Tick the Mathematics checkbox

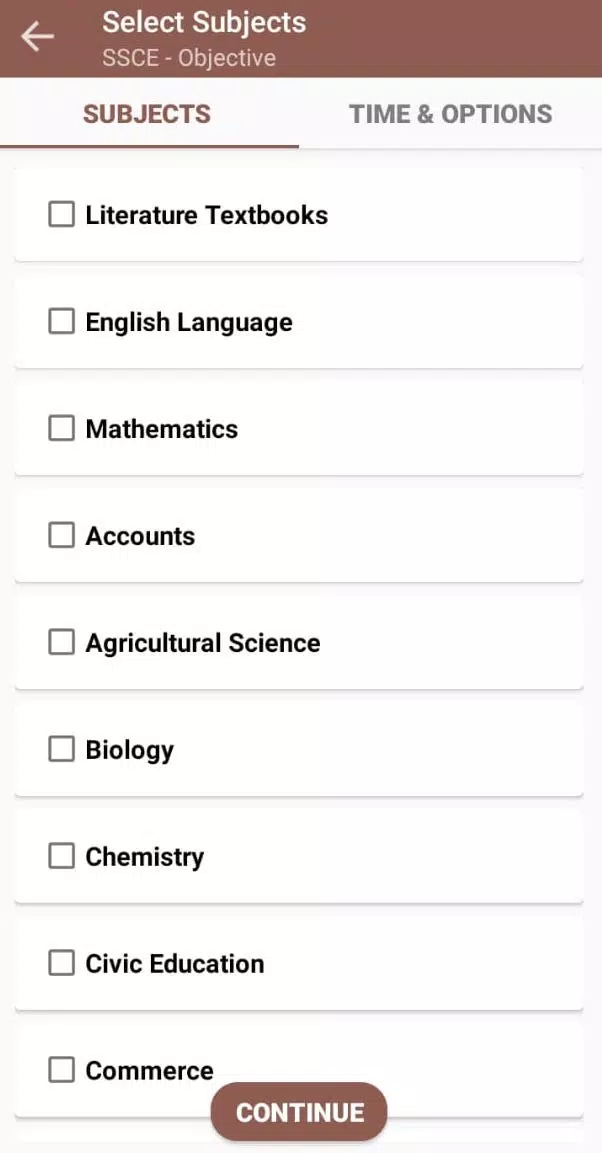point(61,428)
